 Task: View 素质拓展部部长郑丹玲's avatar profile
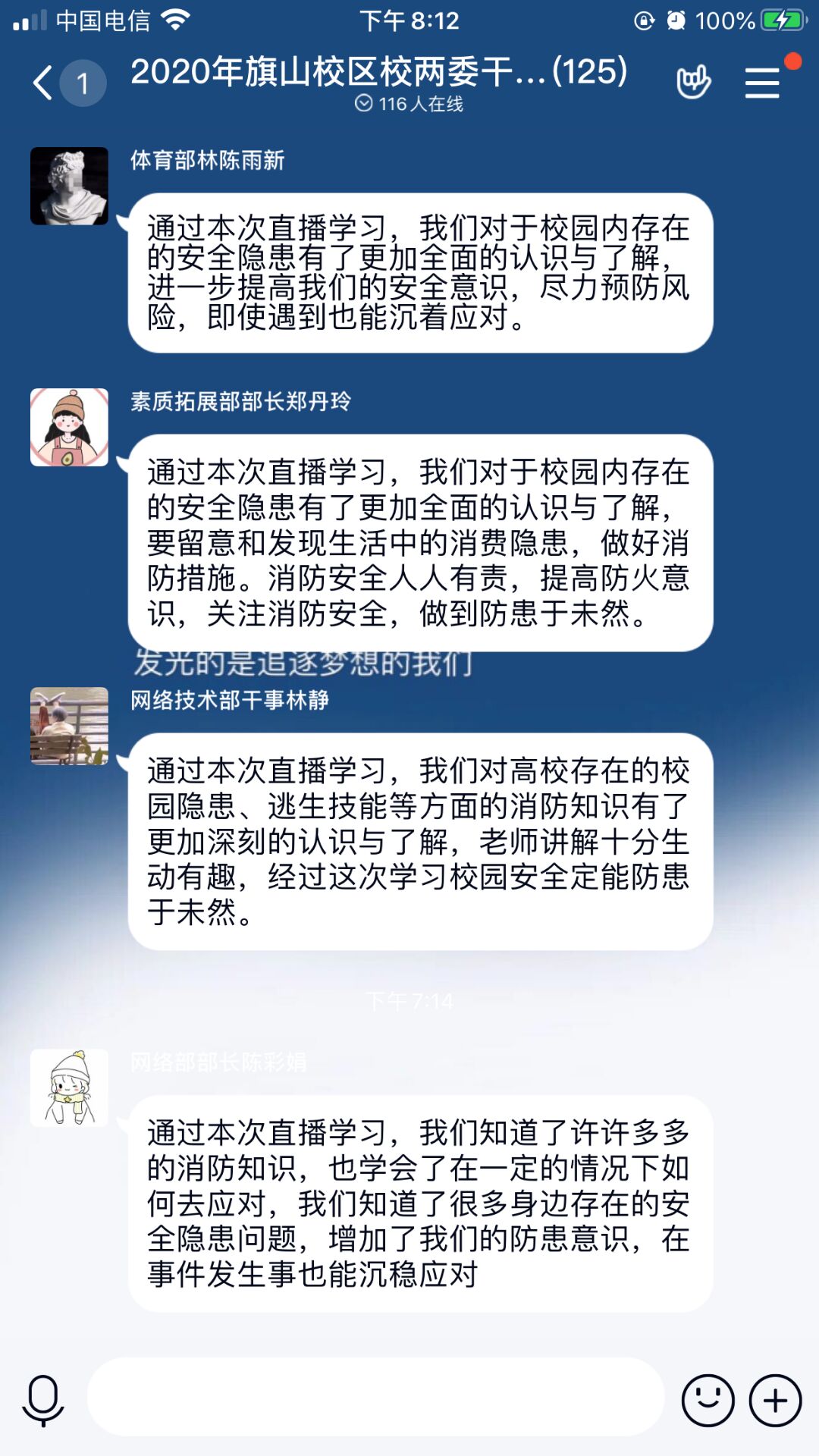[x=69, y=427]
